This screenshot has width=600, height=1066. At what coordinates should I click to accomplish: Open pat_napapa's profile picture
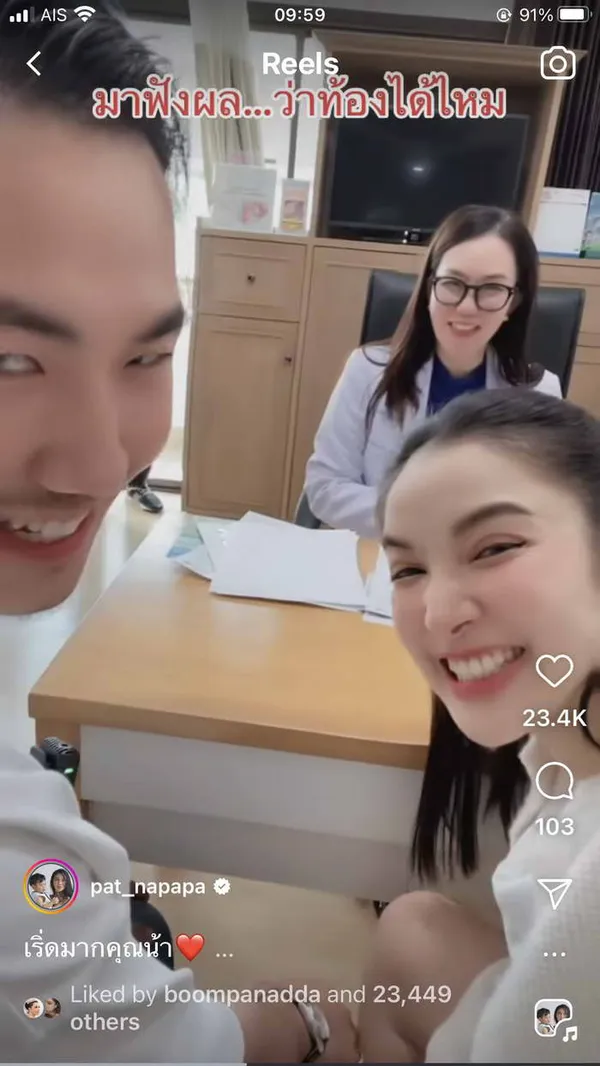(x=50, y=887)
